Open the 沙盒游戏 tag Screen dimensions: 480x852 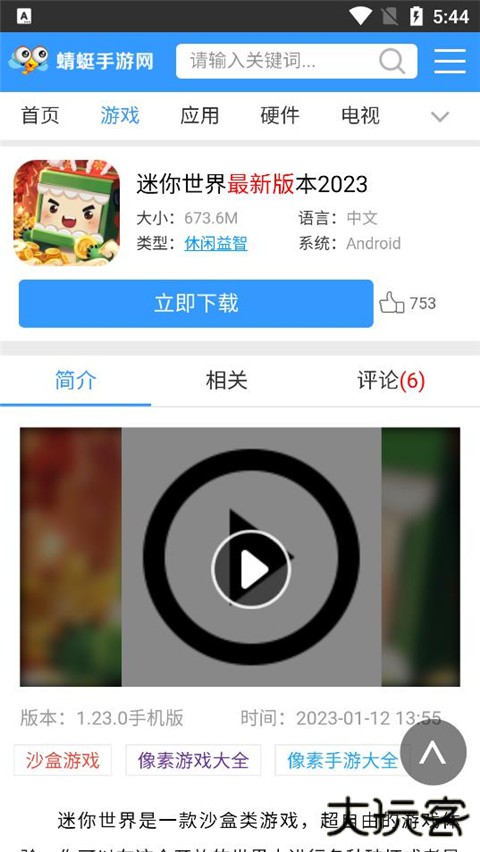click(63, 760)
